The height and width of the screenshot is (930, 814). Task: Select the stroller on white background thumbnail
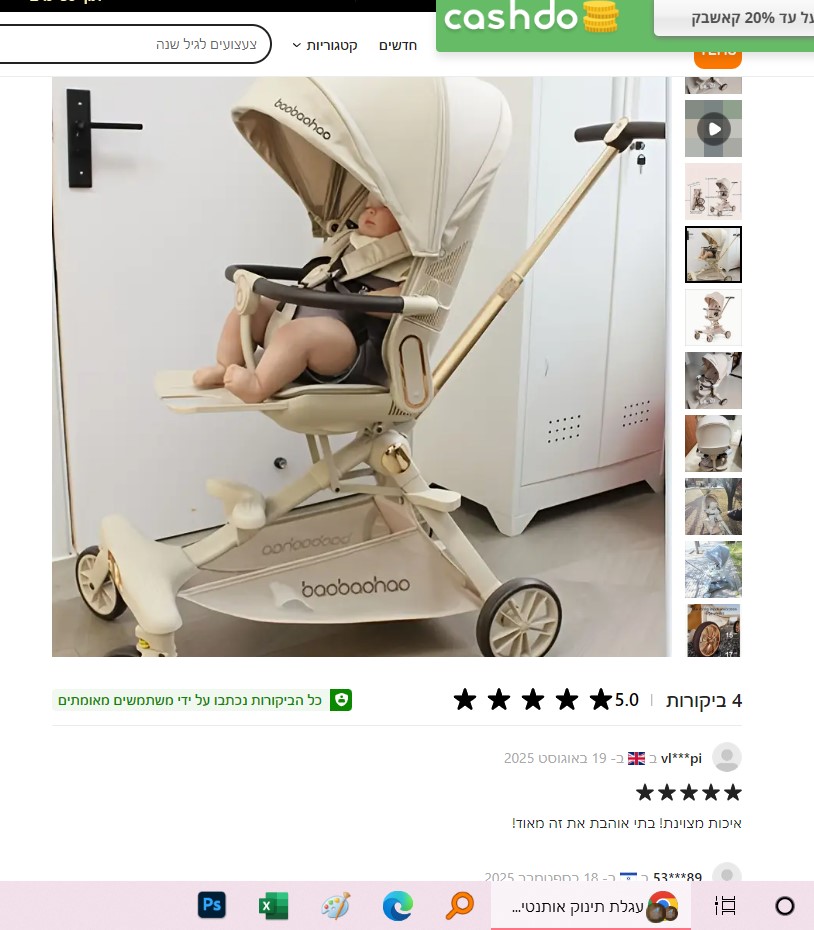click(x=713, y=317)
